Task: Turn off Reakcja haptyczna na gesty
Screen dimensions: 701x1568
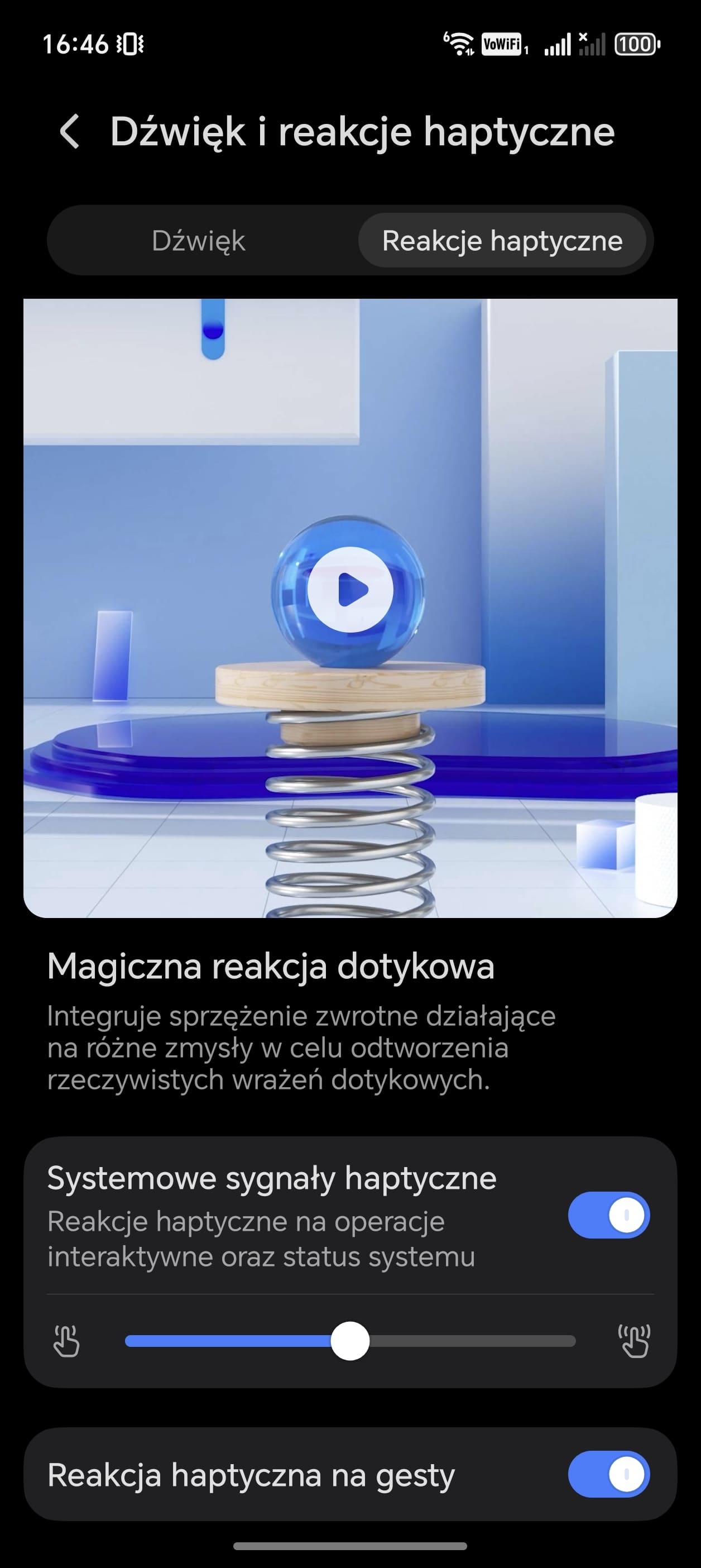Action: [x=608, y=1474]
